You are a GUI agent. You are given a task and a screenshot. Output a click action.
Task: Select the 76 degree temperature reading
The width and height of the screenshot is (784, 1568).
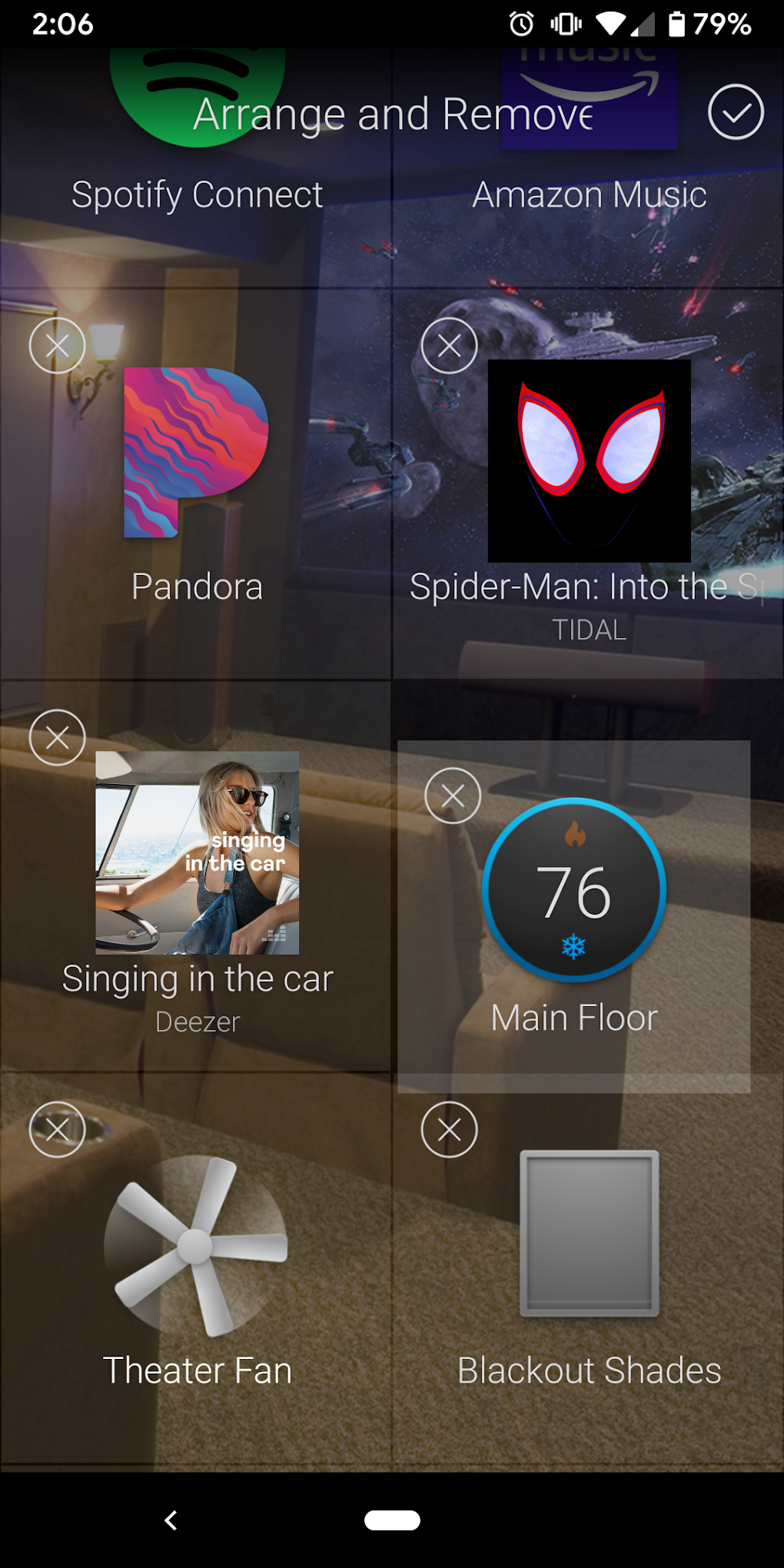click(574, 892)
